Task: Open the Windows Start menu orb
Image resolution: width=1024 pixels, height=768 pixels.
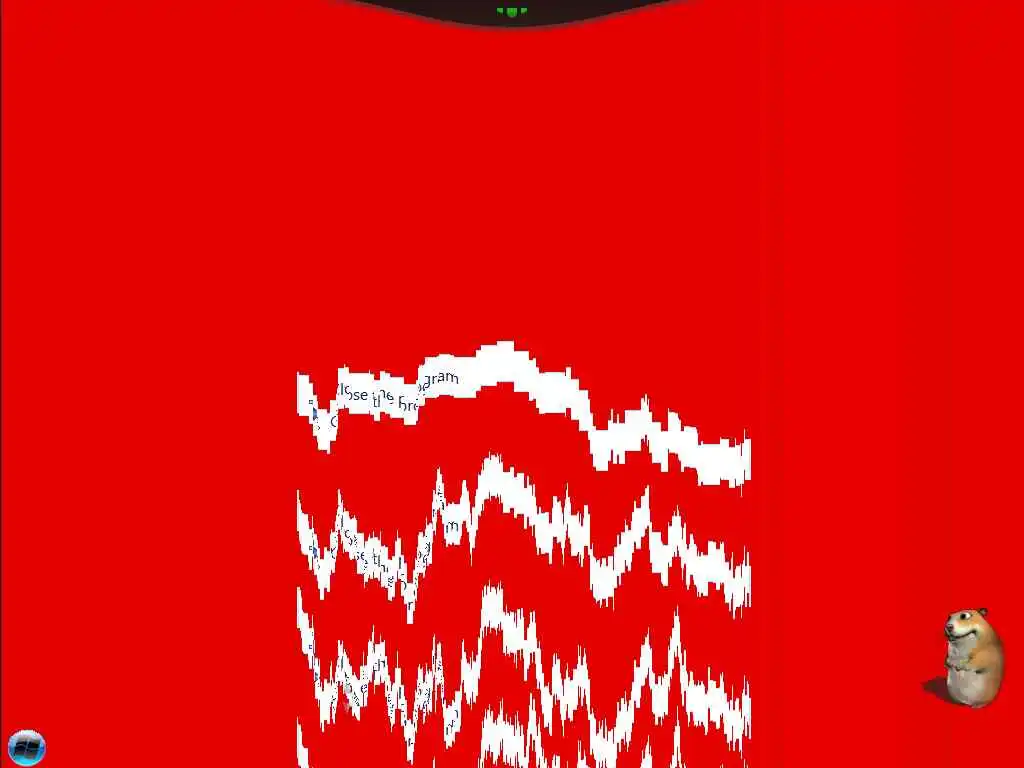Action: coord(26,747)
